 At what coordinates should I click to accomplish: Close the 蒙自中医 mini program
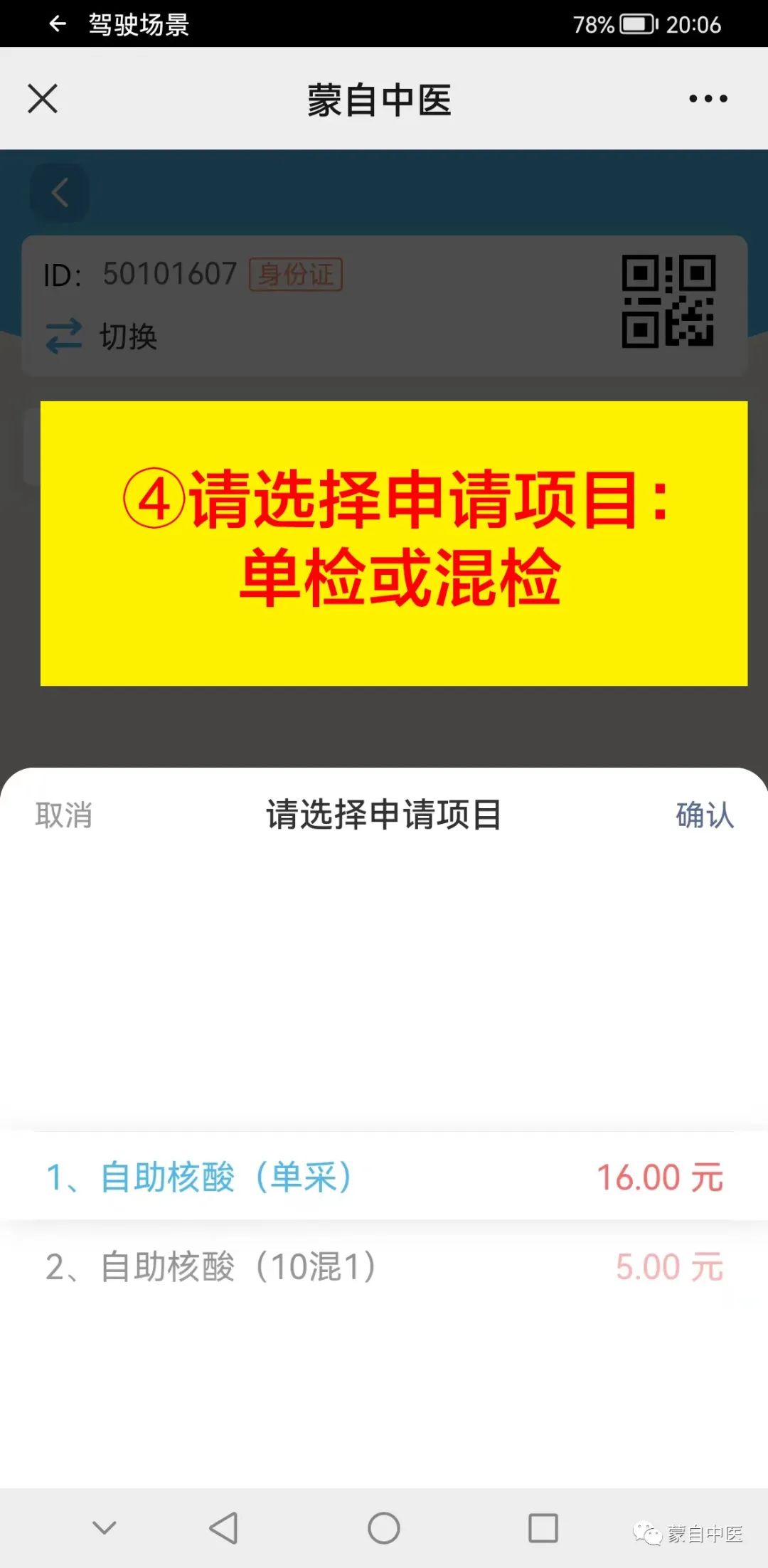43,99
